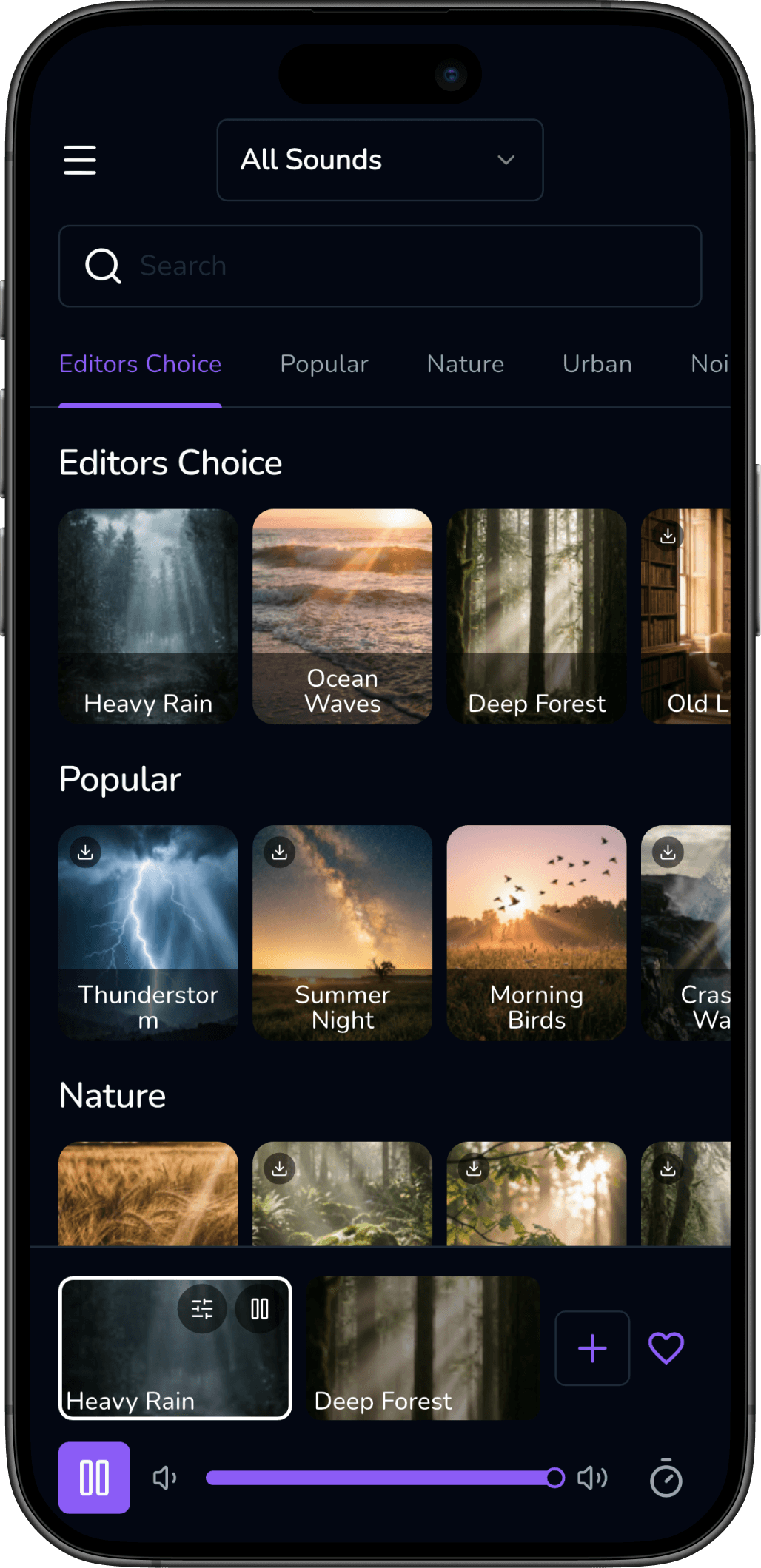This screenshot has width=761, height=1568.
Task: Toggle the favorite heart for the current mix
Action: [x=666, y=1348]
